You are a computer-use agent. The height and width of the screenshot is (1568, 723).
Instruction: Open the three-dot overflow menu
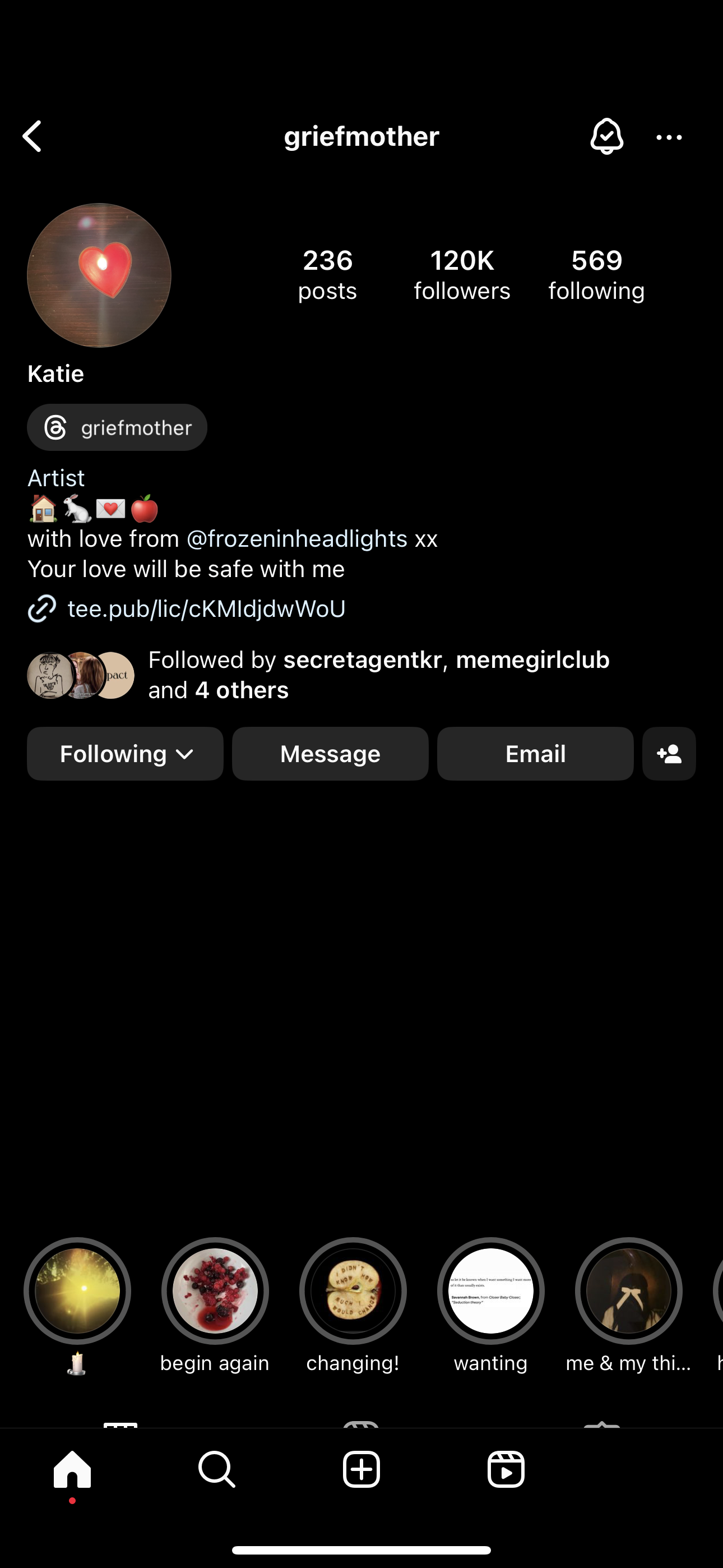669,137
